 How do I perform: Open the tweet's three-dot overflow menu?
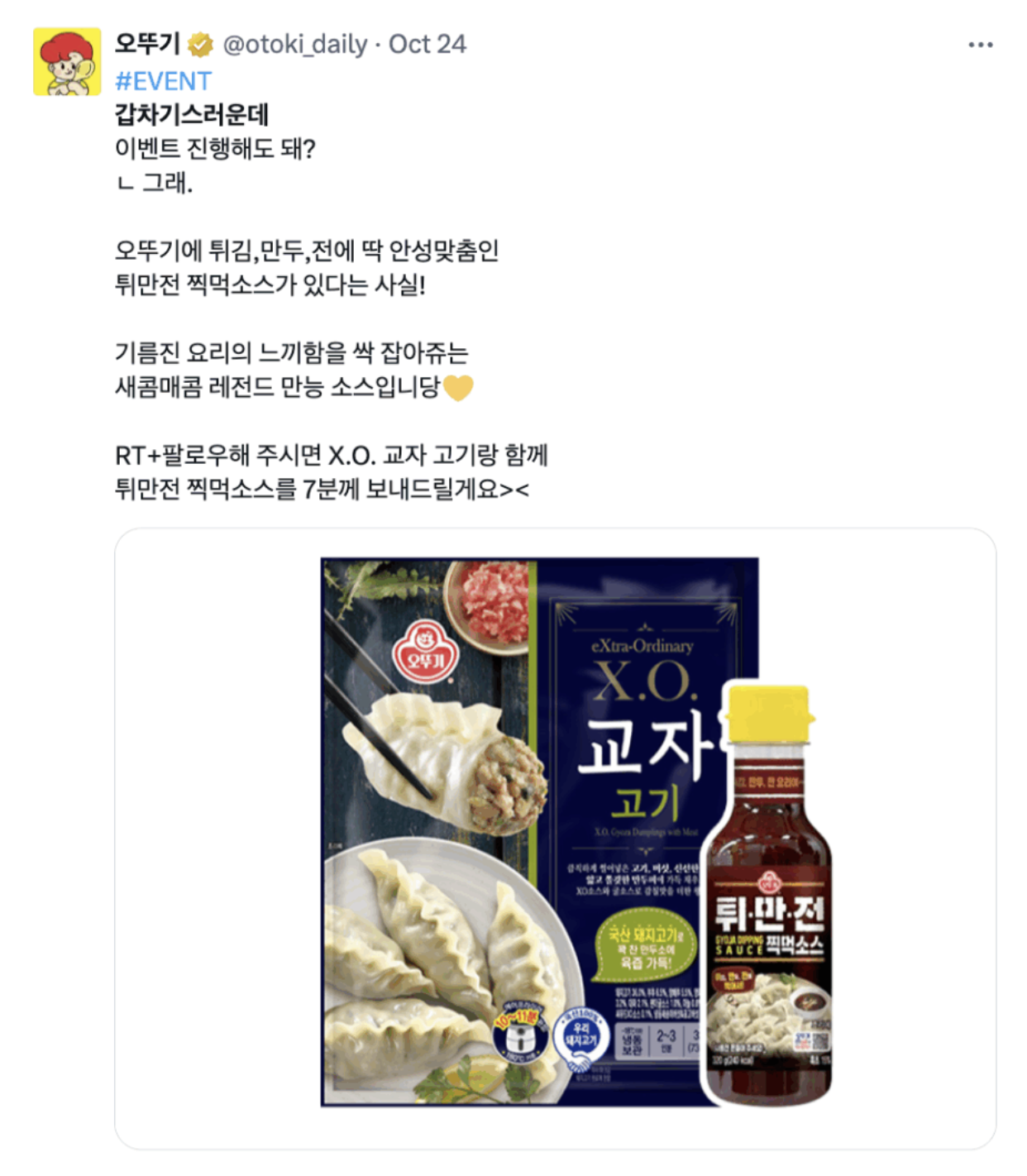point(980,45)
